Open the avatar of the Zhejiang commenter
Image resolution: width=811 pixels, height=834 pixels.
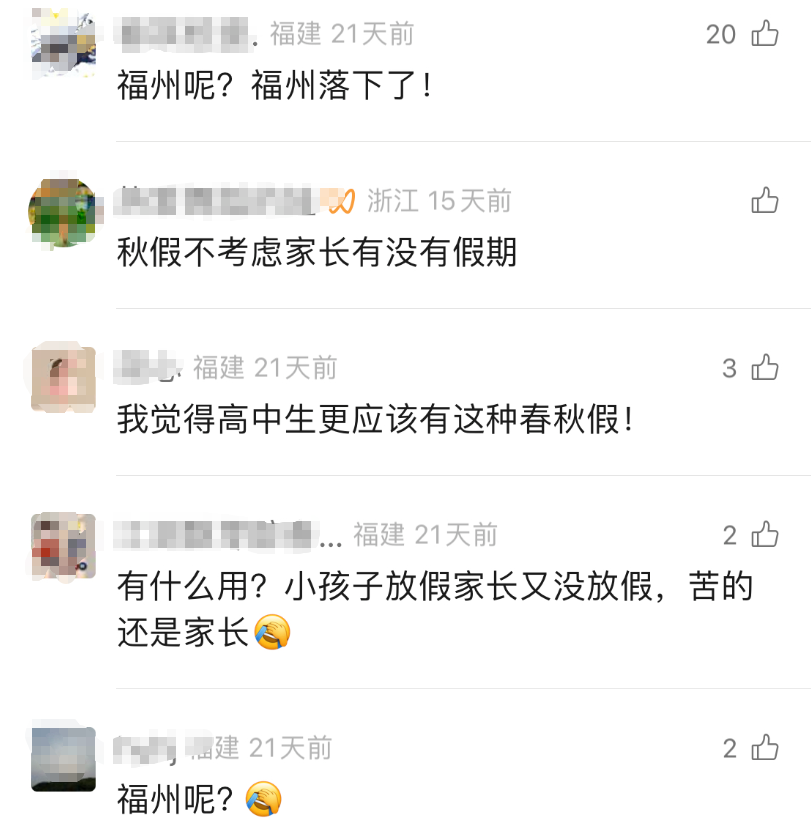click(63, 212)
